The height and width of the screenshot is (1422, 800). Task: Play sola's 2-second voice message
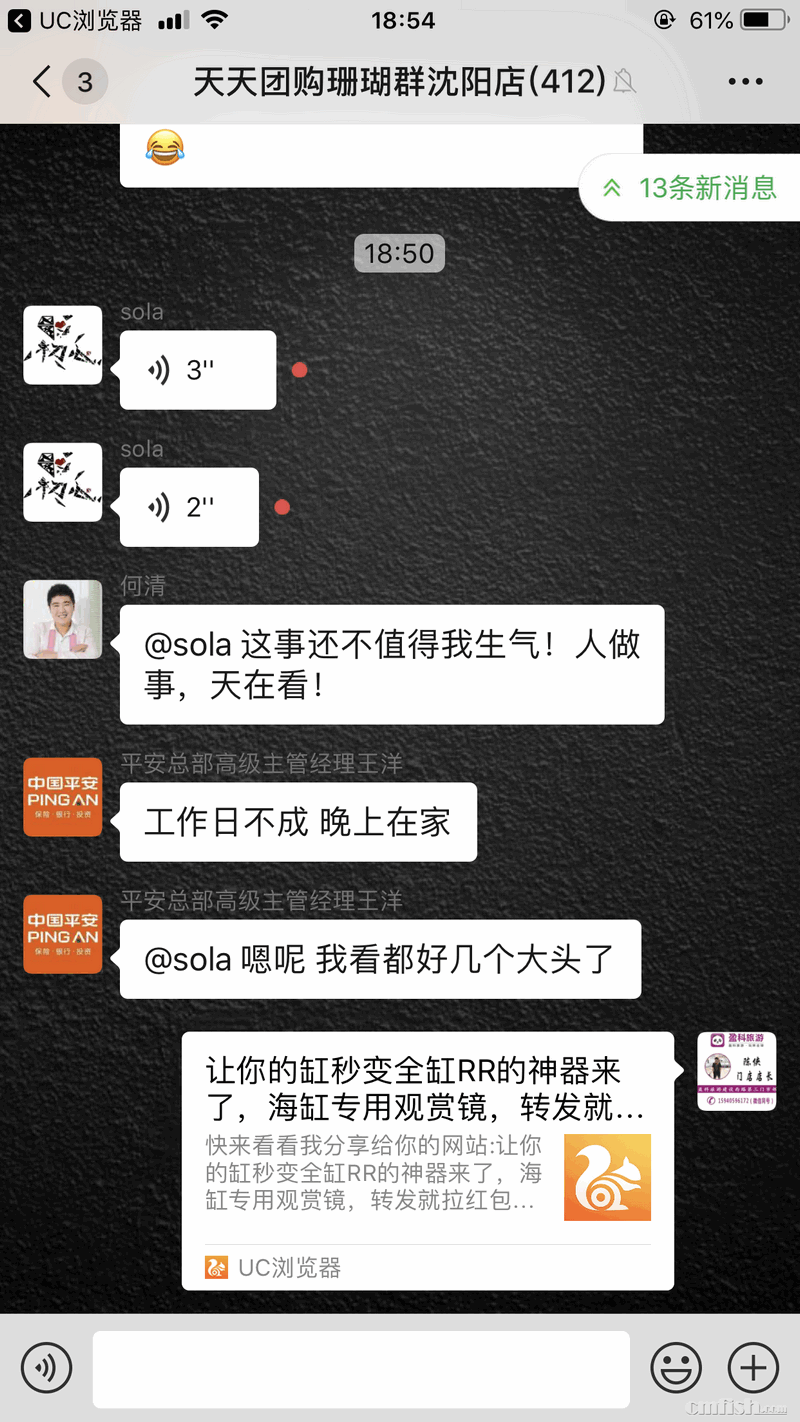189,507
